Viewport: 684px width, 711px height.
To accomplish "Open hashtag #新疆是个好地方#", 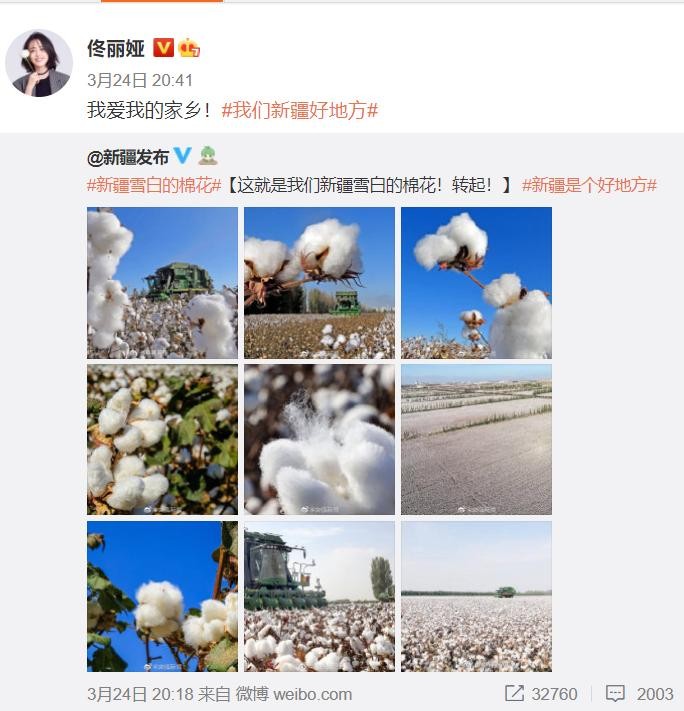I will point(589,185).
